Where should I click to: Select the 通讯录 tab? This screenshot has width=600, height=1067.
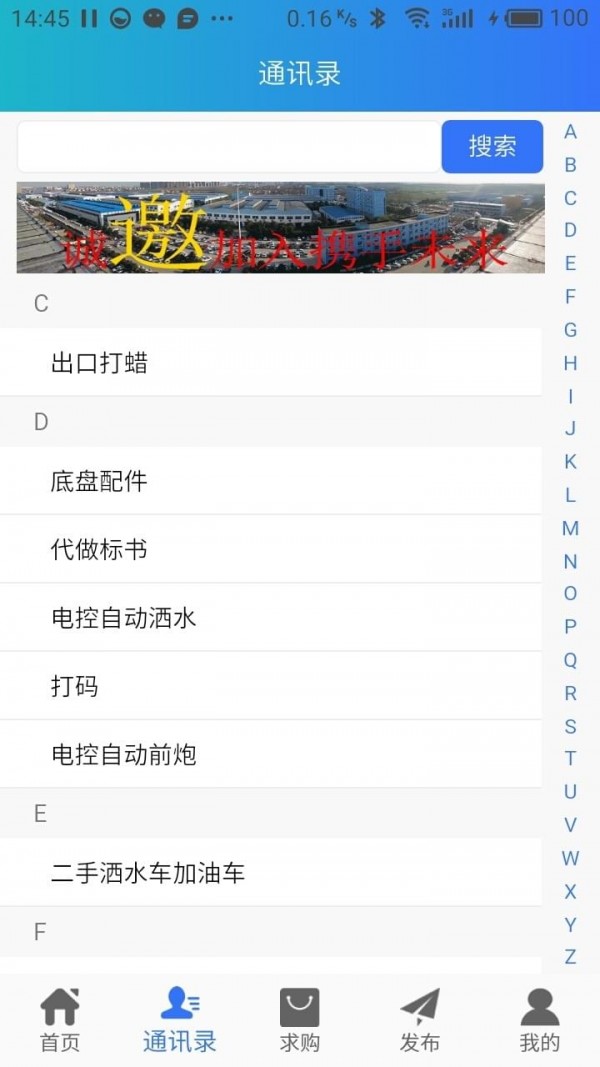pyautogui.click(x=180, y=1020)
